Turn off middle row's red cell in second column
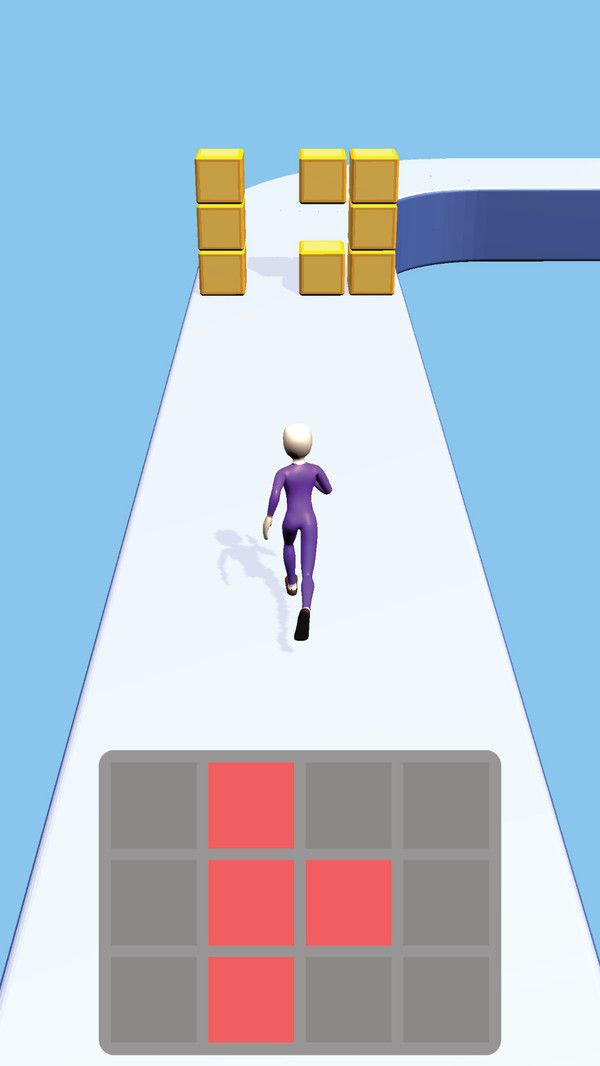 pyautogui.click(x=251, y=902)
